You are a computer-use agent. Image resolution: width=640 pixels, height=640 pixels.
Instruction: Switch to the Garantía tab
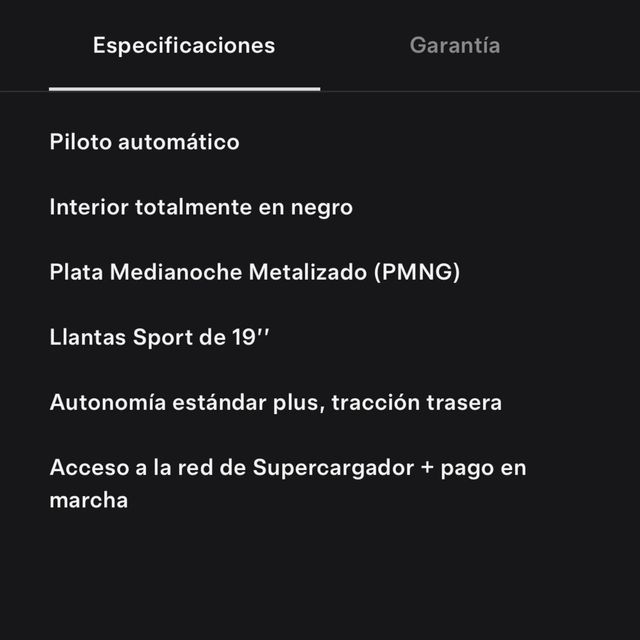tap(455, 46)
